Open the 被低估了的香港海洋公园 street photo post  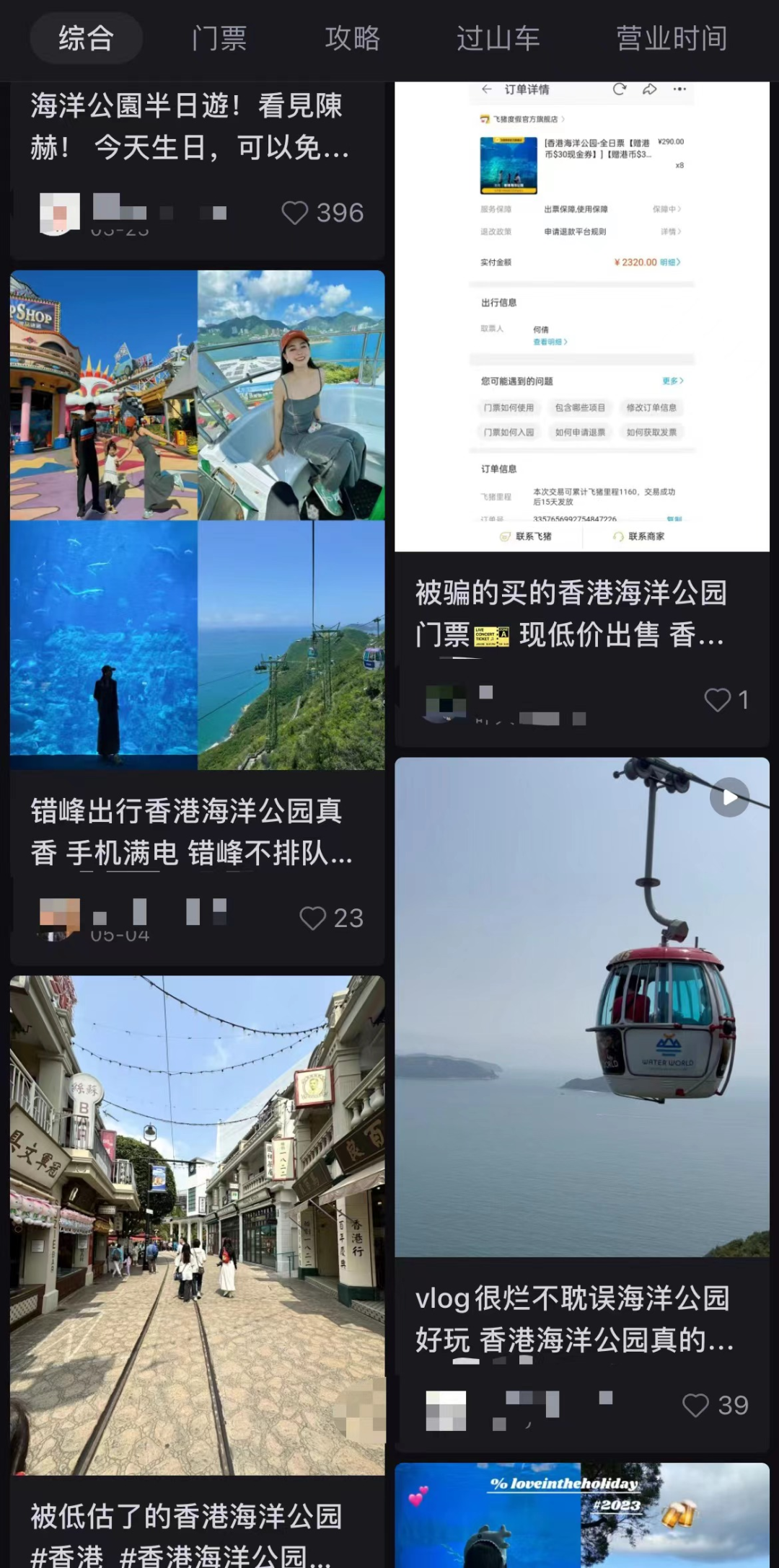(197, 1225)
